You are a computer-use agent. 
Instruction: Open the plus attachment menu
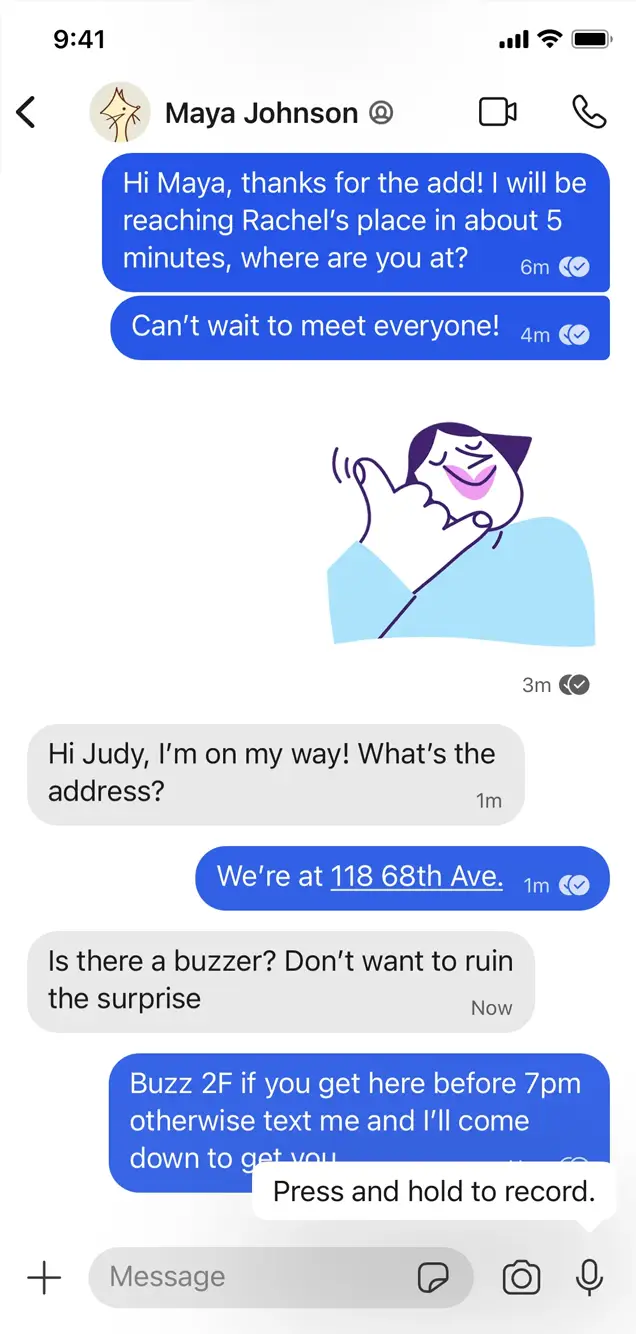(44, 1277)
